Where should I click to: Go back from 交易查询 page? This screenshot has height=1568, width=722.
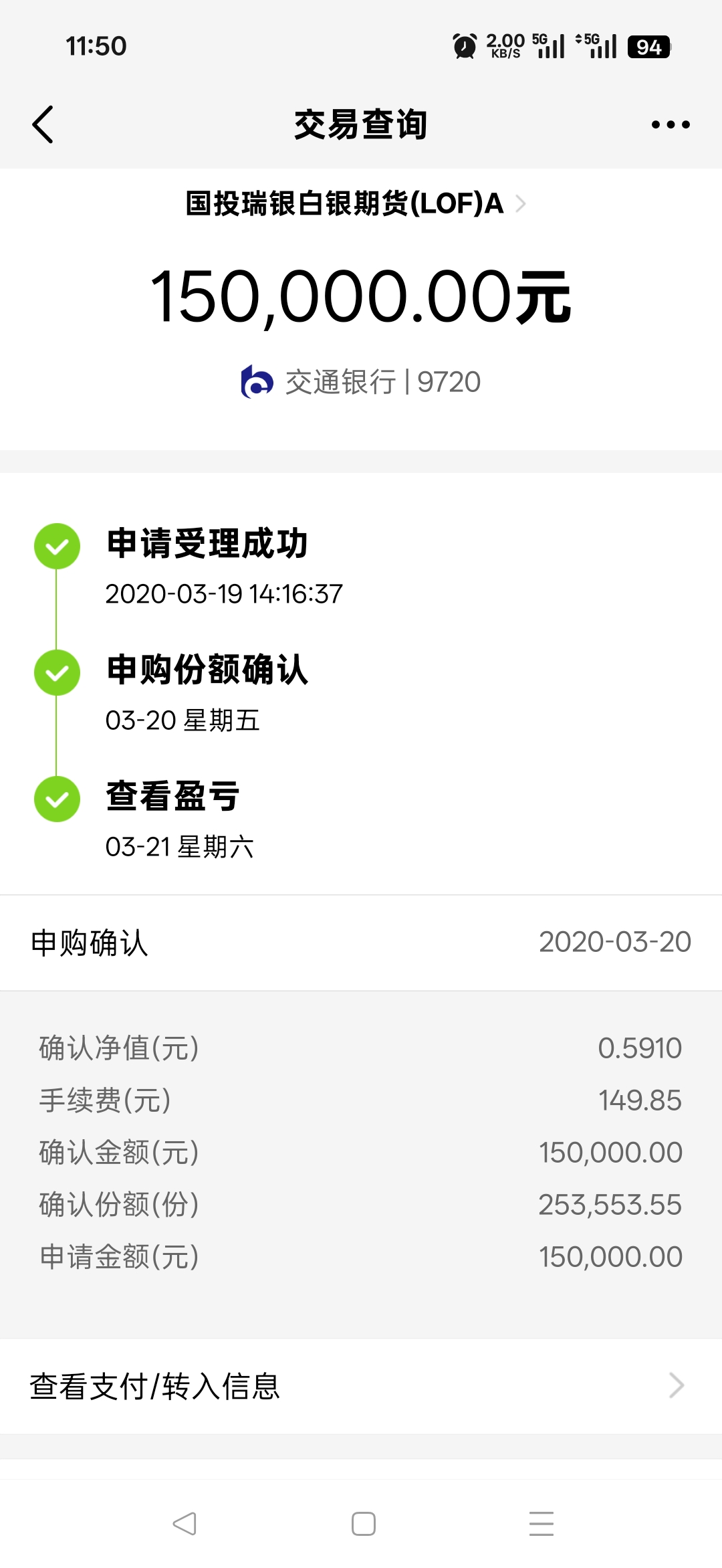(x=43, y=124)
